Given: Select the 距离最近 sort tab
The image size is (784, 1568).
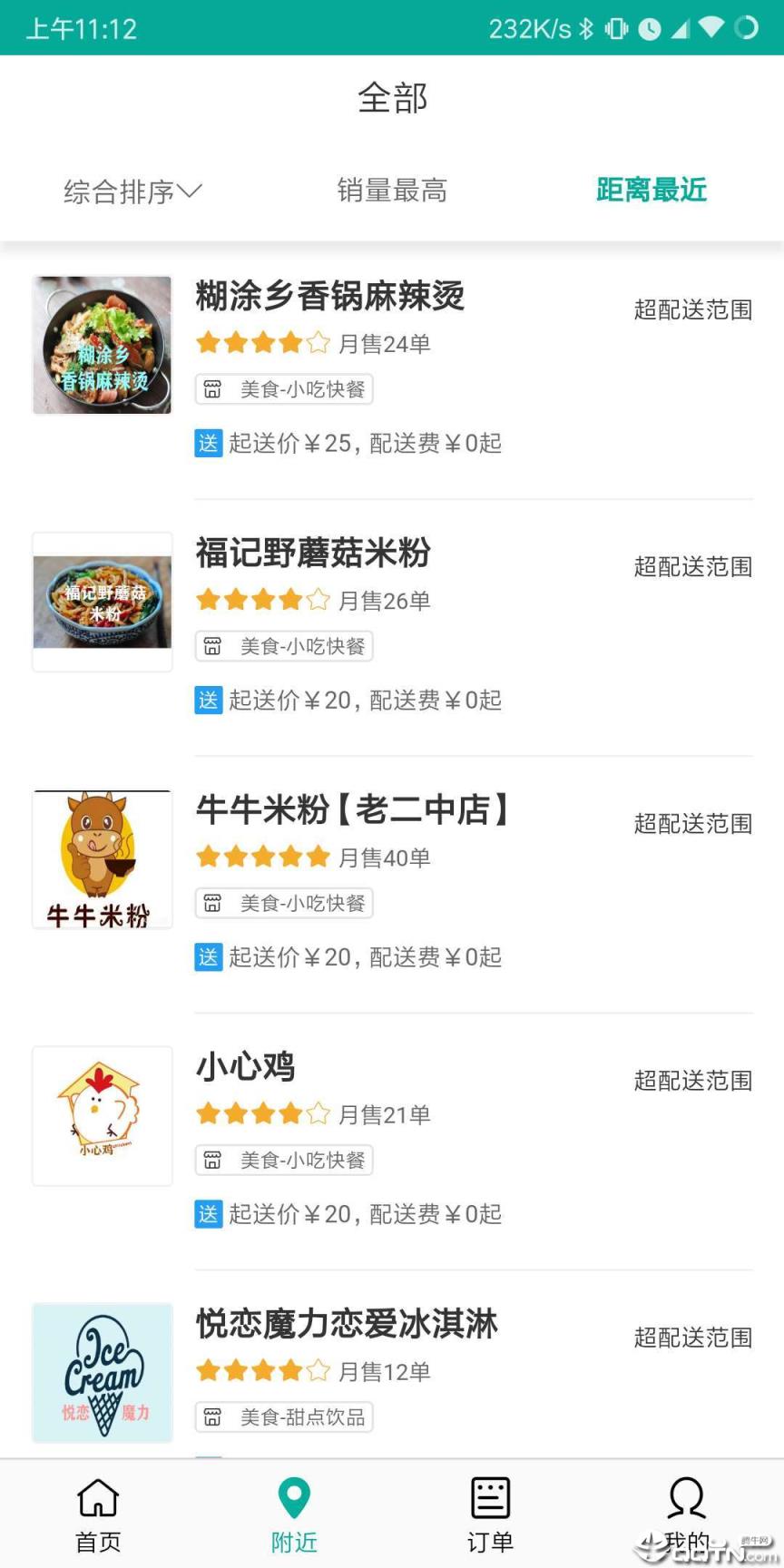Looking at the screenshot, I should coord(650,191).
